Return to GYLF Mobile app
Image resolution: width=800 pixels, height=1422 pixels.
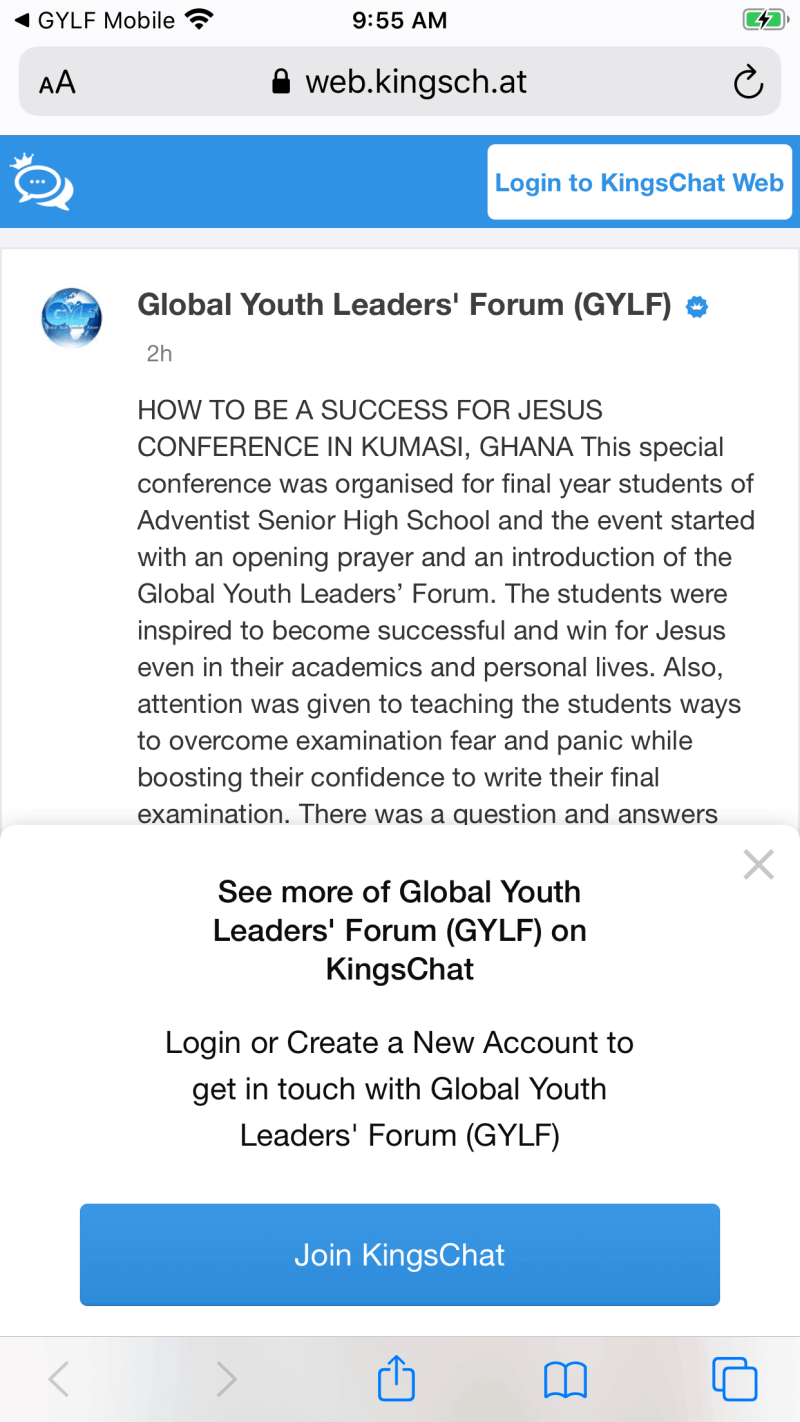pyautogui.click(x=94, y=20)
